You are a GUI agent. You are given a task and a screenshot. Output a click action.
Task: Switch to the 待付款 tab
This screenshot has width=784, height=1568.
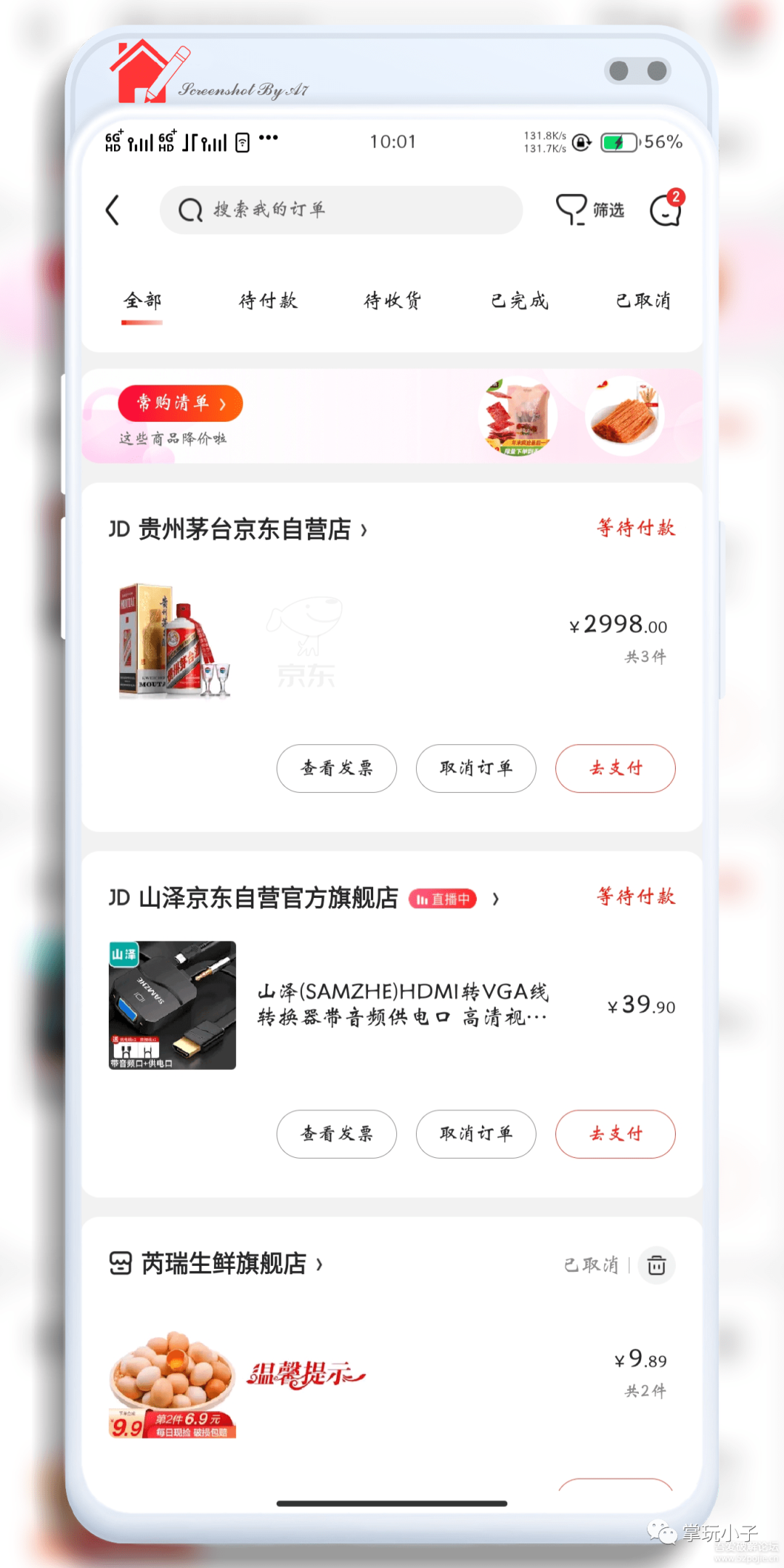point(268,301)
